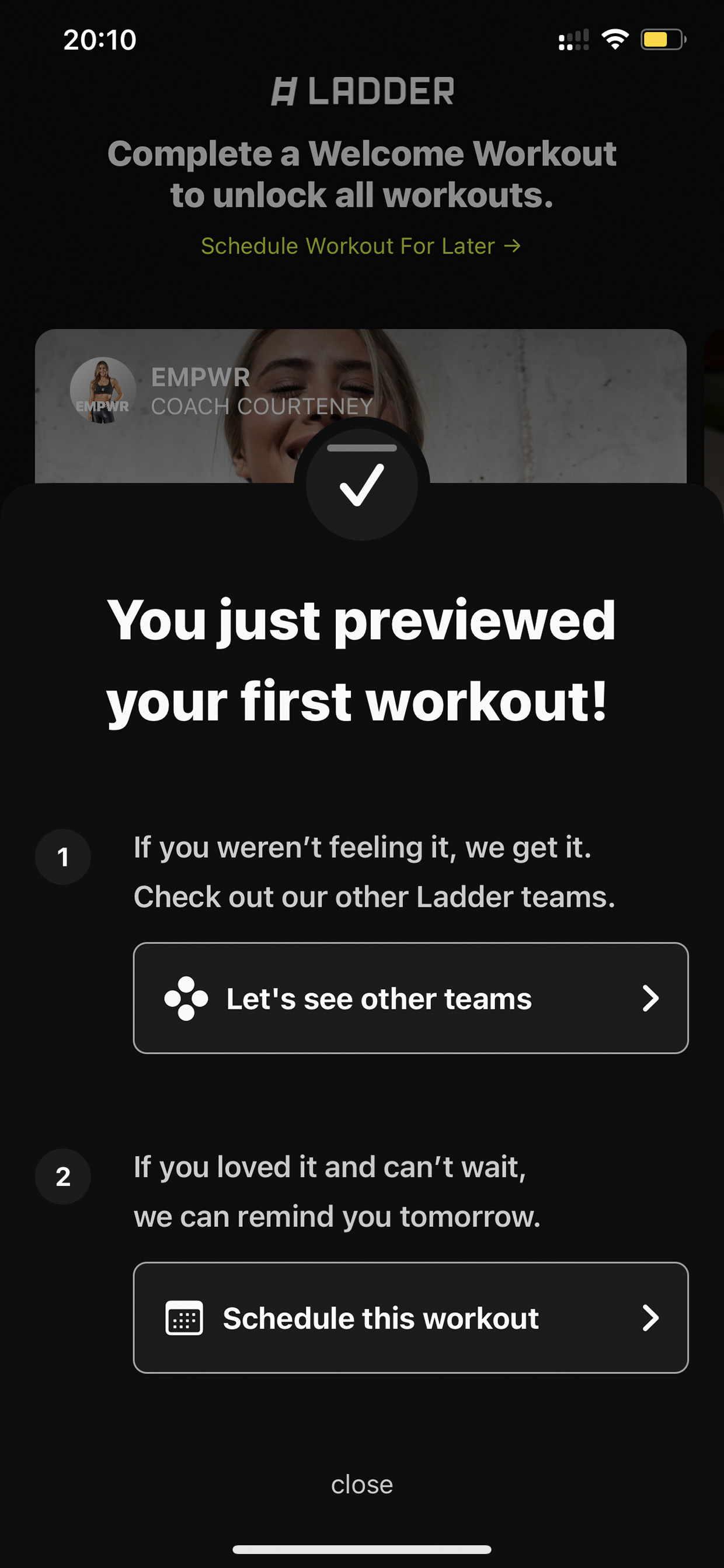This screenshot has width=724, height=1568.
Task: Tap Schedule Workout For Later link
Action: pyautogui.click(x=361, y=246)
